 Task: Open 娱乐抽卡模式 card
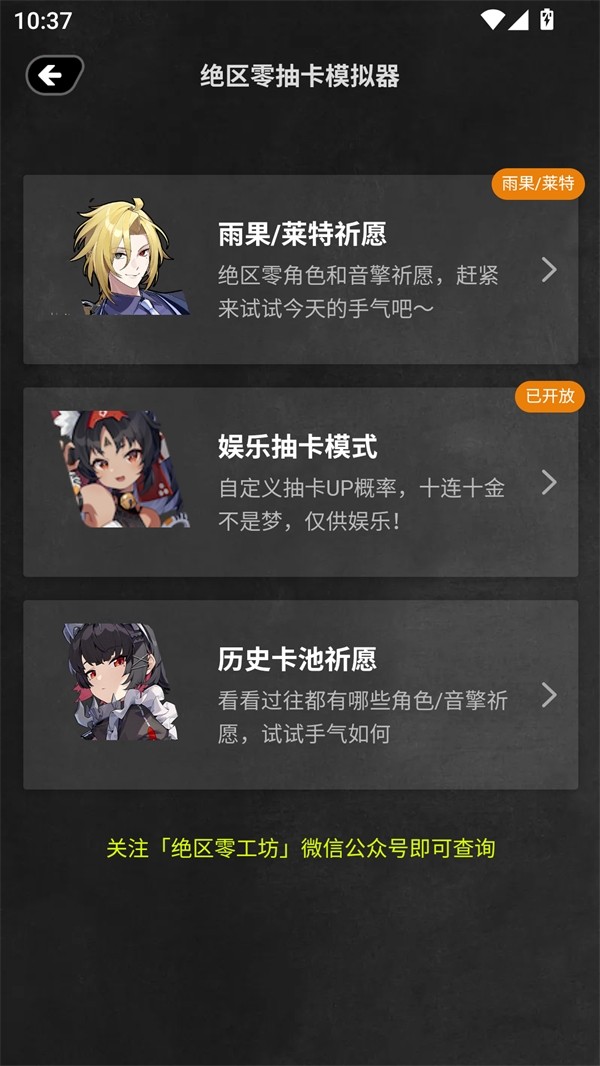pyautogui.click(x=300, y=482)
